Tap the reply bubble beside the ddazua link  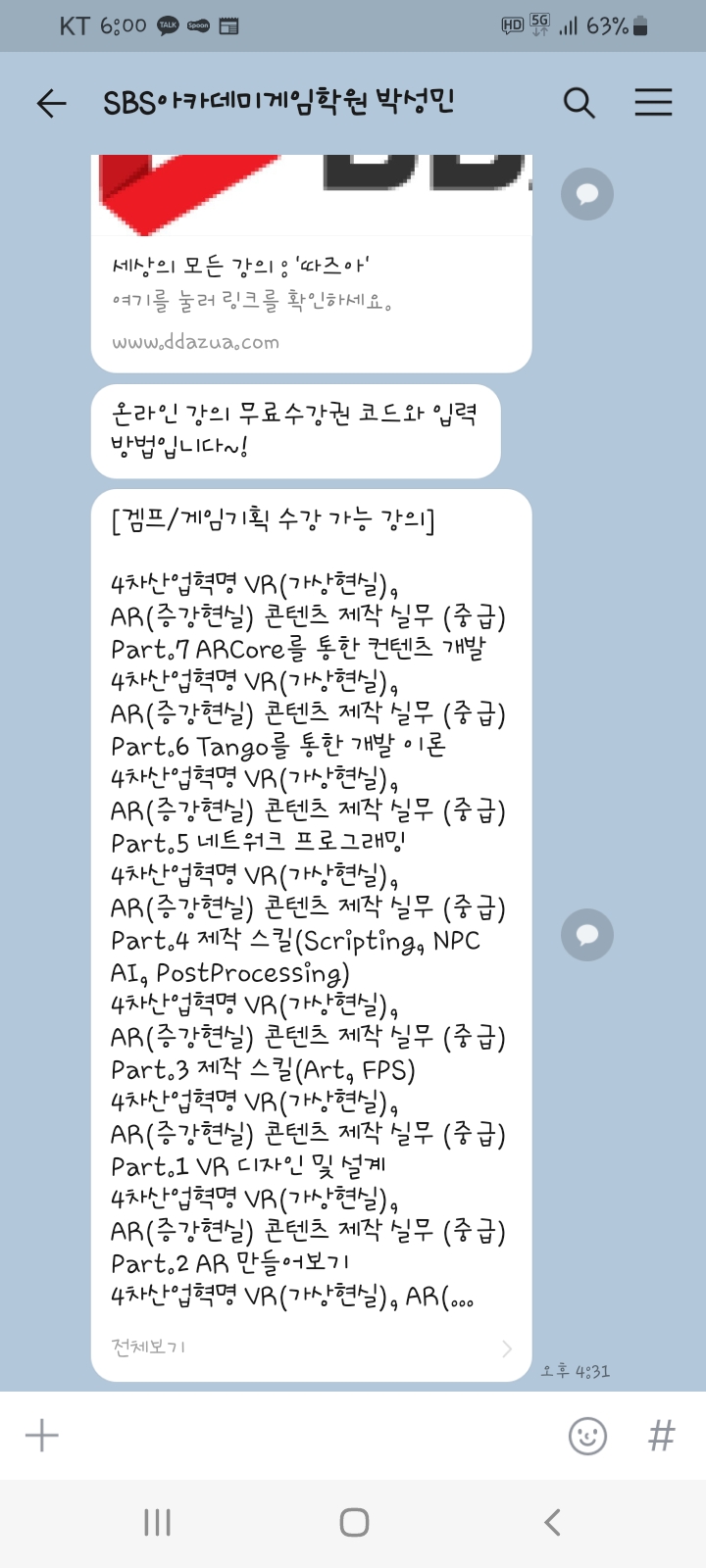coord(586,194)
